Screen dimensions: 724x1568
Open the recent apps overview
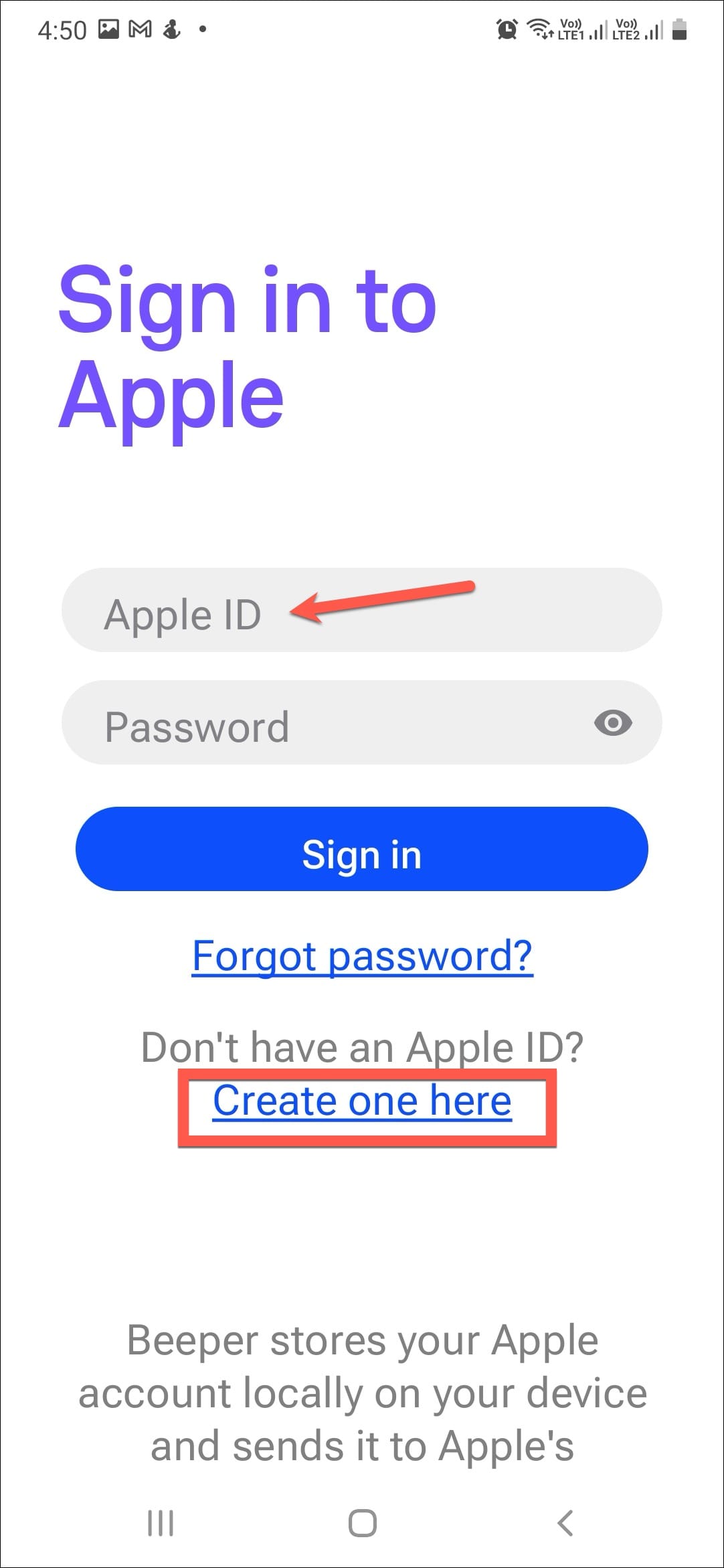(x=161, y=1523)
